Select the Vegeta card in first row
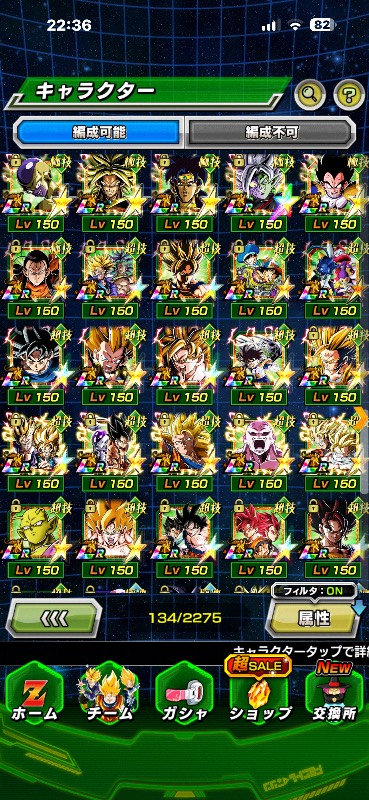The height and width of the screenshot is (800, 369). 334,192
